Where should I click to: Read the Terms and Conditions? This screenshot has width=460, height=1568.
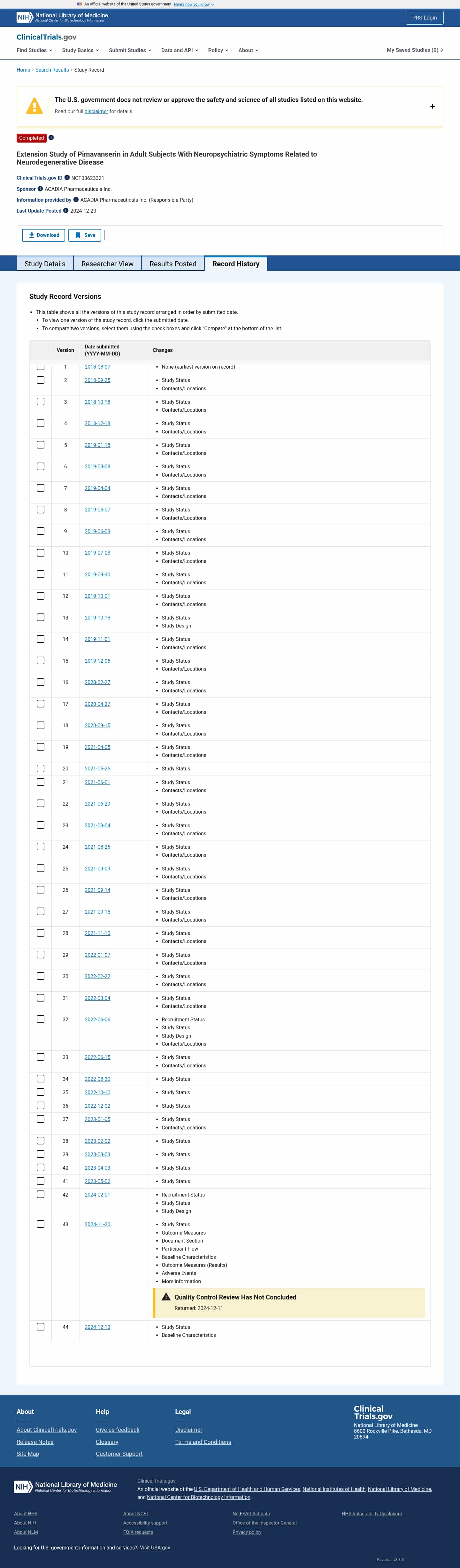click(x=203, y=1441)
